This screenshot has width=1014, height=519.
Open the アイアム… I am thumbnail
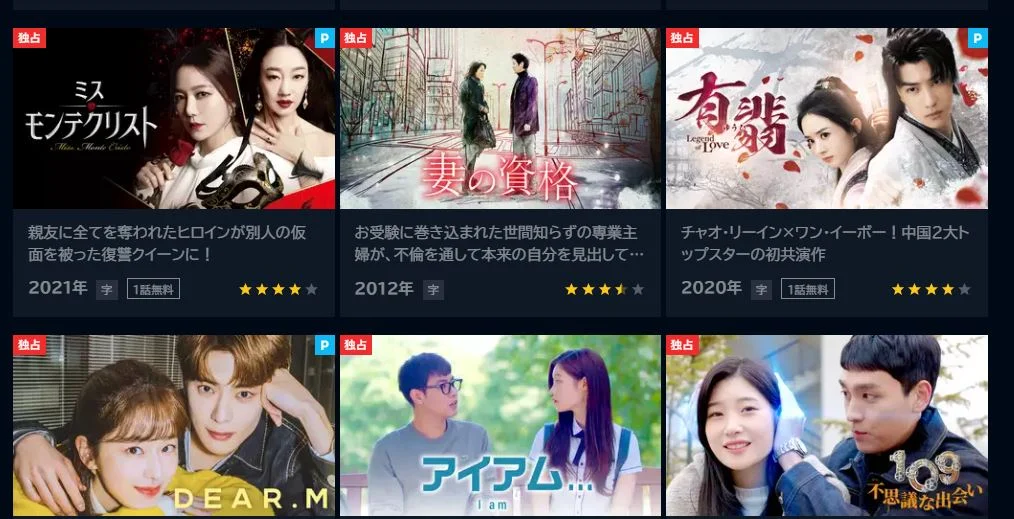500,425
